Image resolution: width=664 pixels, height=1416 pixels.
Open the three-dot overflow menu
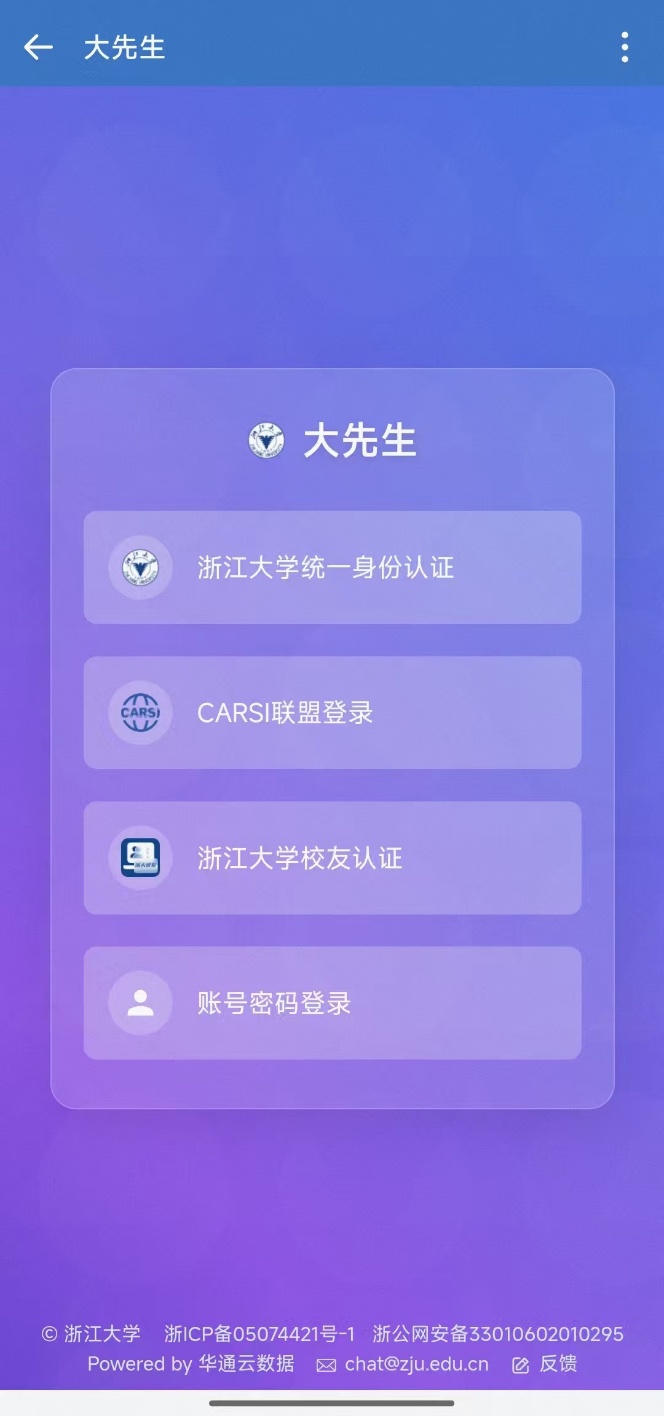pos(625,47)
